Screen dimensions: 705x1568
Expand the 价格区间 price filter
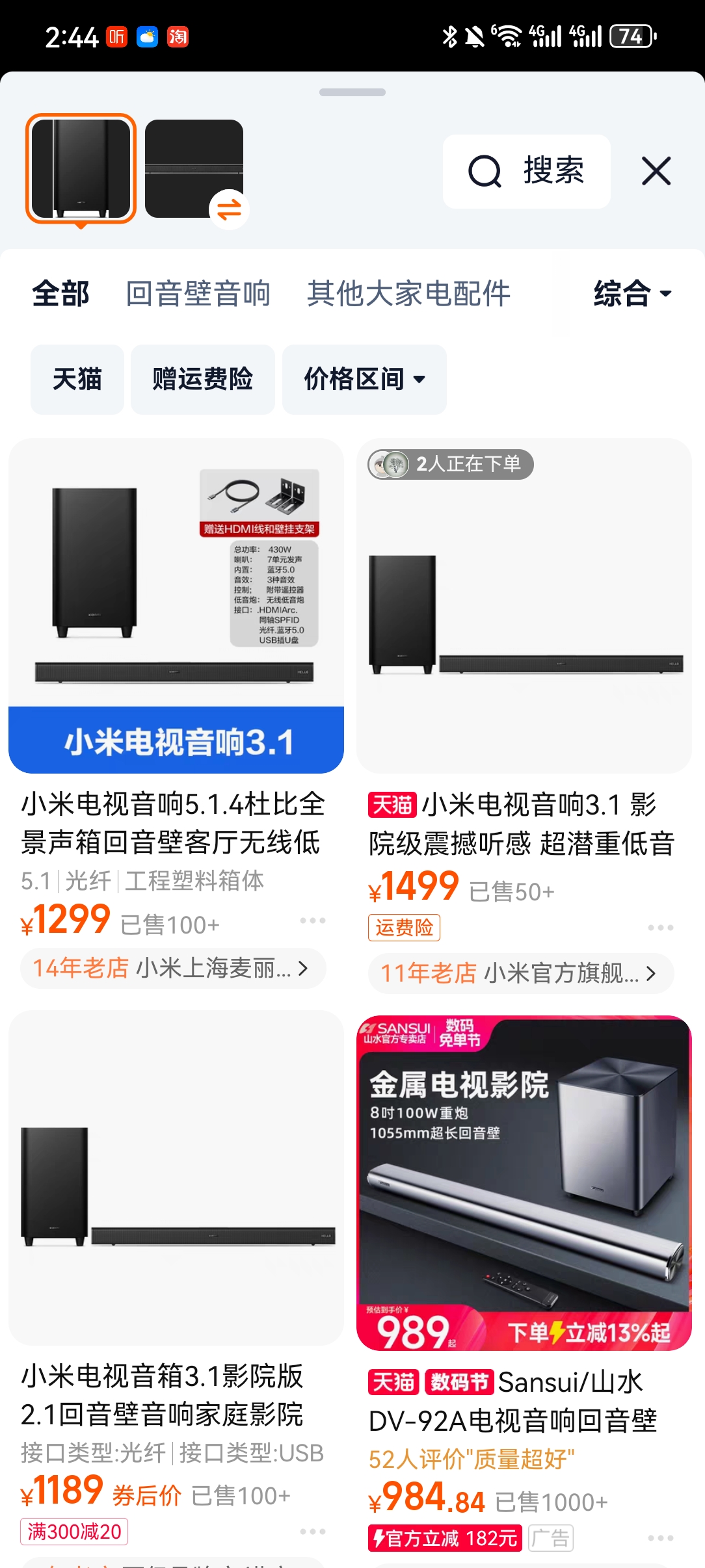pos(363,380)
